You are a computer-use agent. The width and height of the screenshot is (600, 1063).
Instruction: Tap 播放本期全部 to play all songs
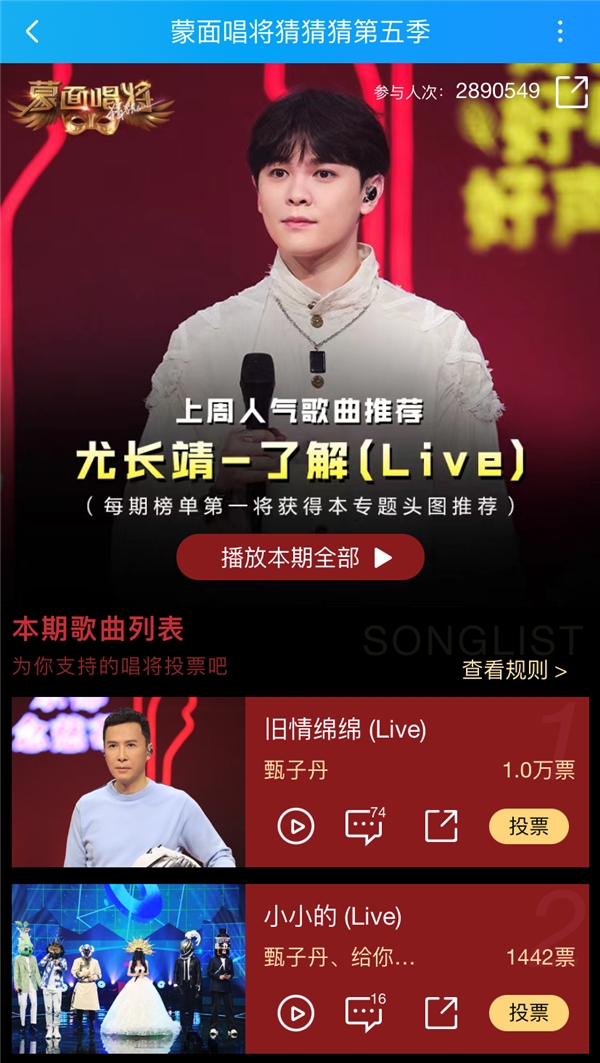click(300, 557)
